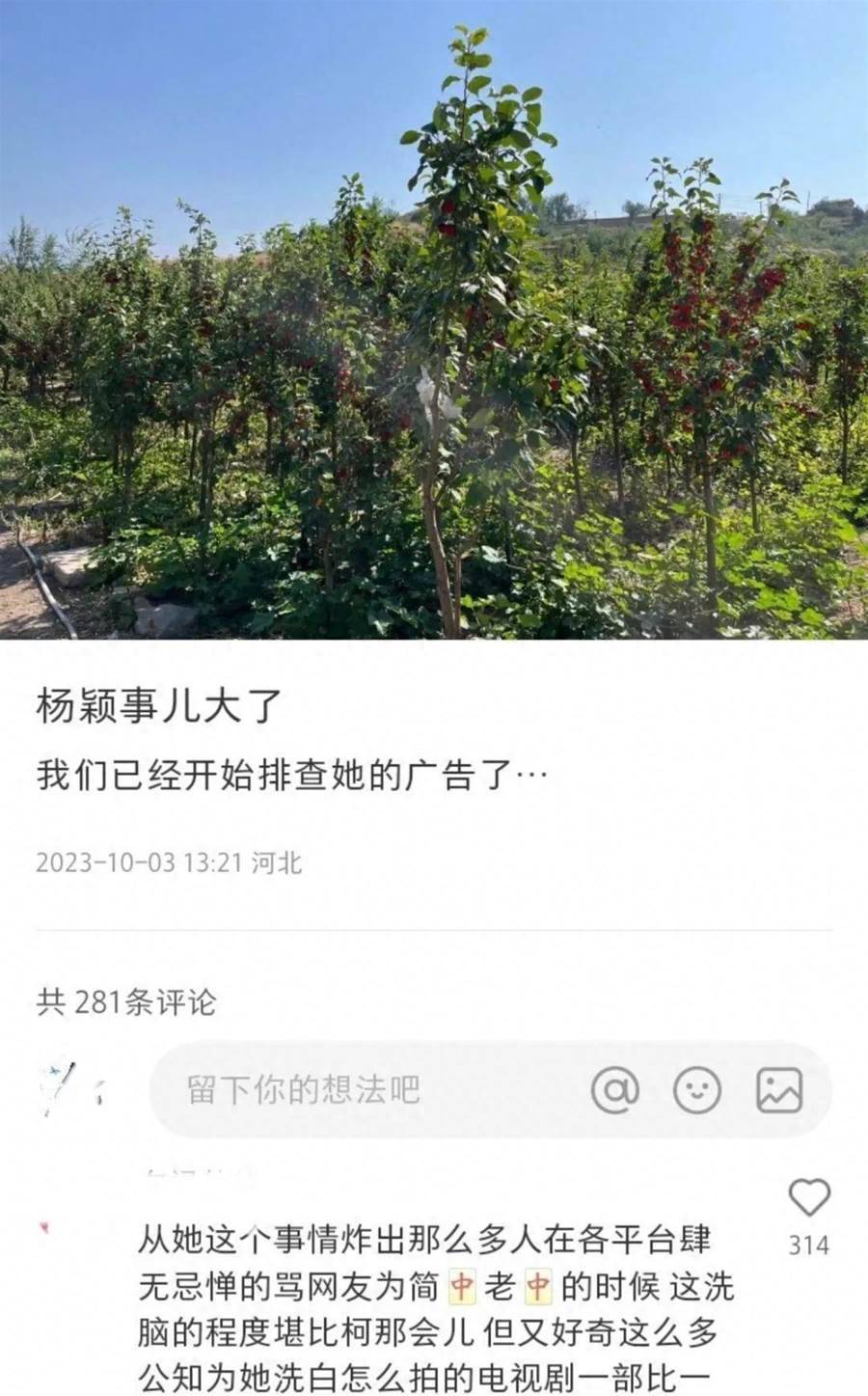
Task: Open the emoji picker in comment box
Action: (x=696, y=1090)
